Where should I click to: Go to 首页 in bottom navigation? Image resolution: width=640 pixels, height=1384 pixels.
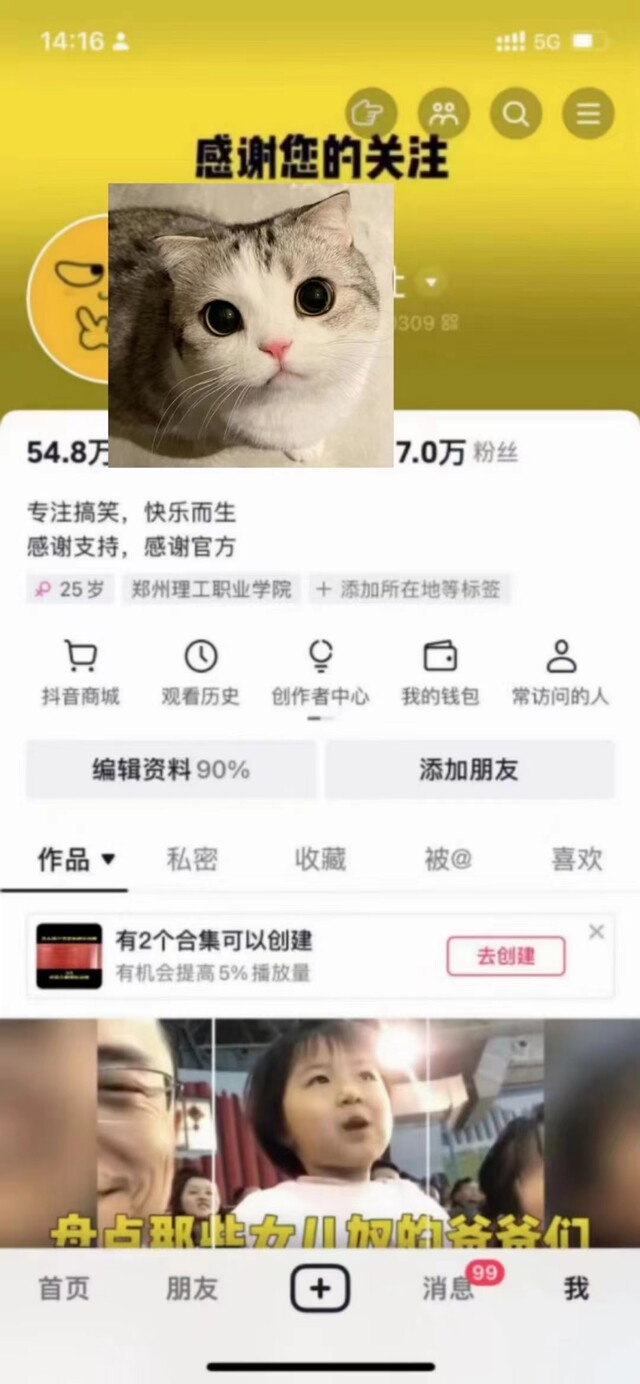pos(64,1288)
